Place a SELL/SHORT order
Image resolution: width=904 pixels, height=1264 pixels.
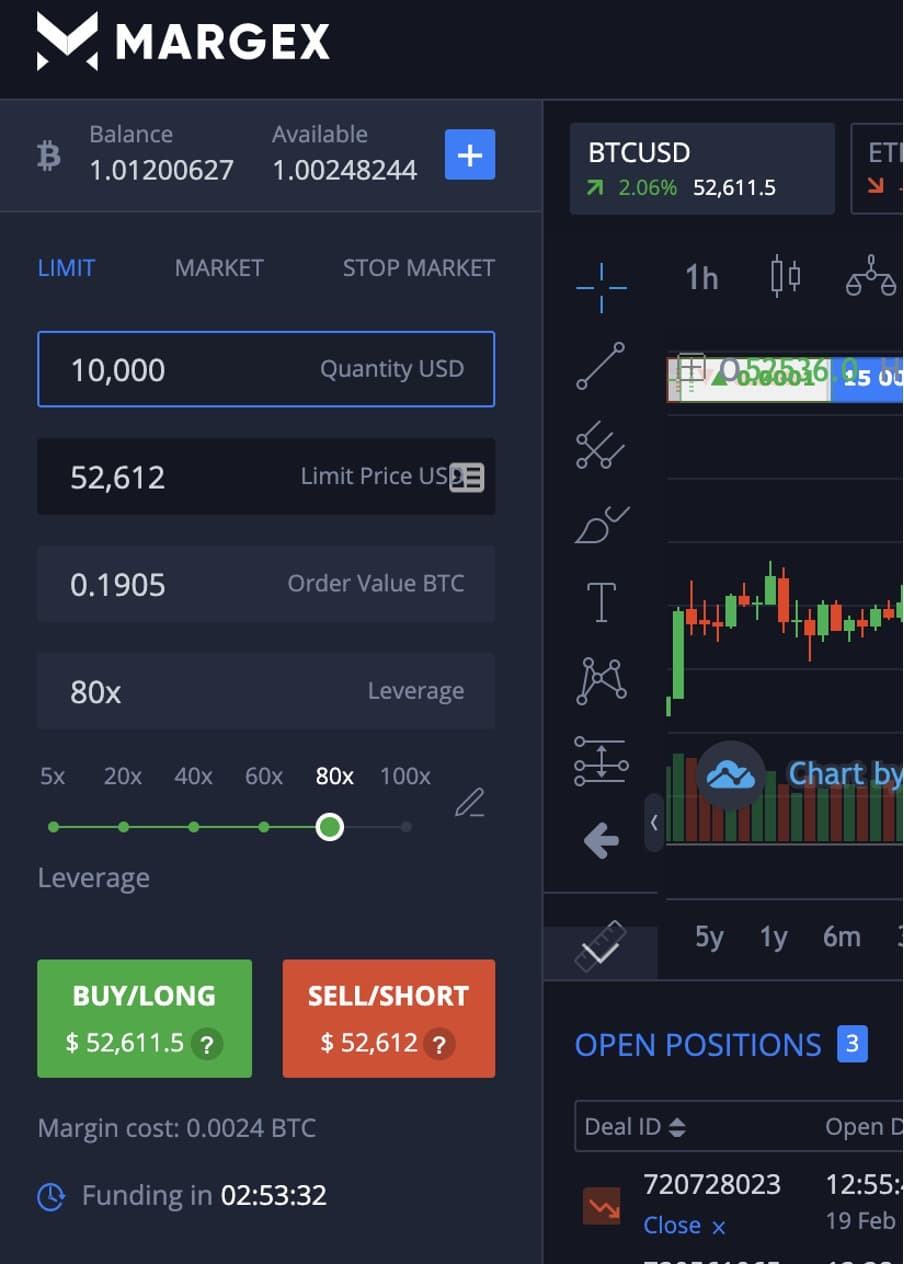tap(388, 1018)
